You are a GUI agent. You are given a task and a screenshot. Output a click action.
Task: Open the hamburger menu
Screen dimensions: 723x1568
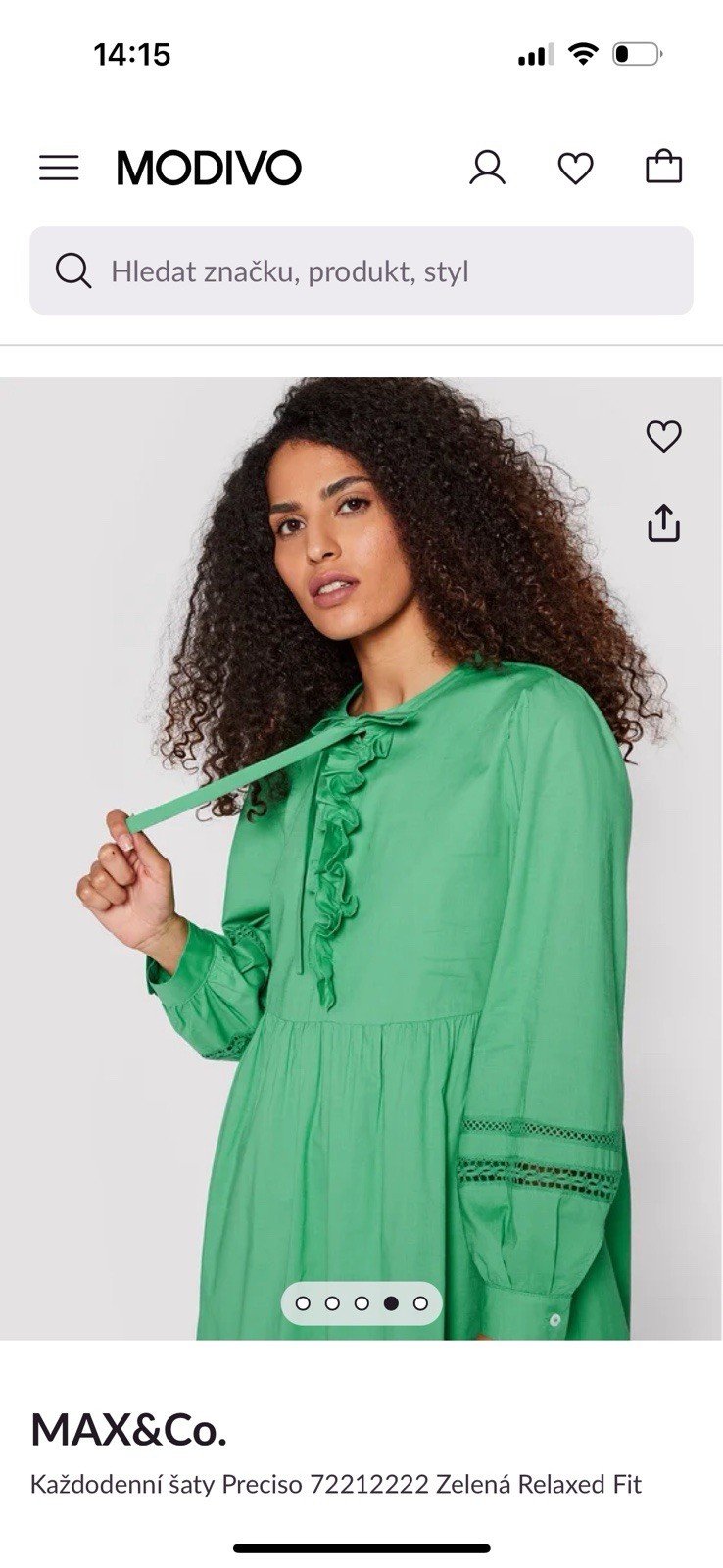coord(59,168)
